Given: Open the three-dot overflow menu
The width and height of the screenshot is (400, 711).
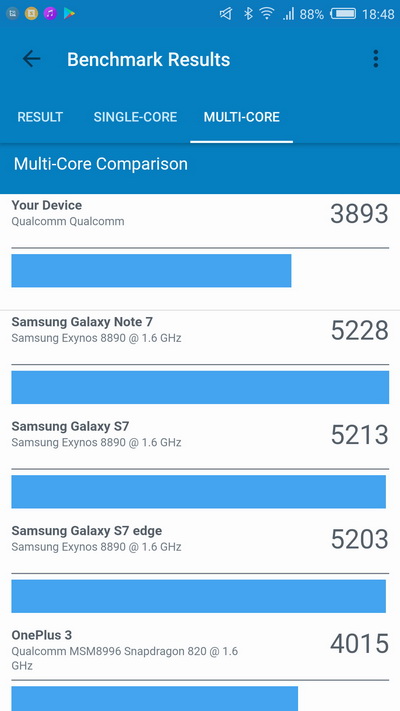Looking at the screenshot, I should [376, 59].
